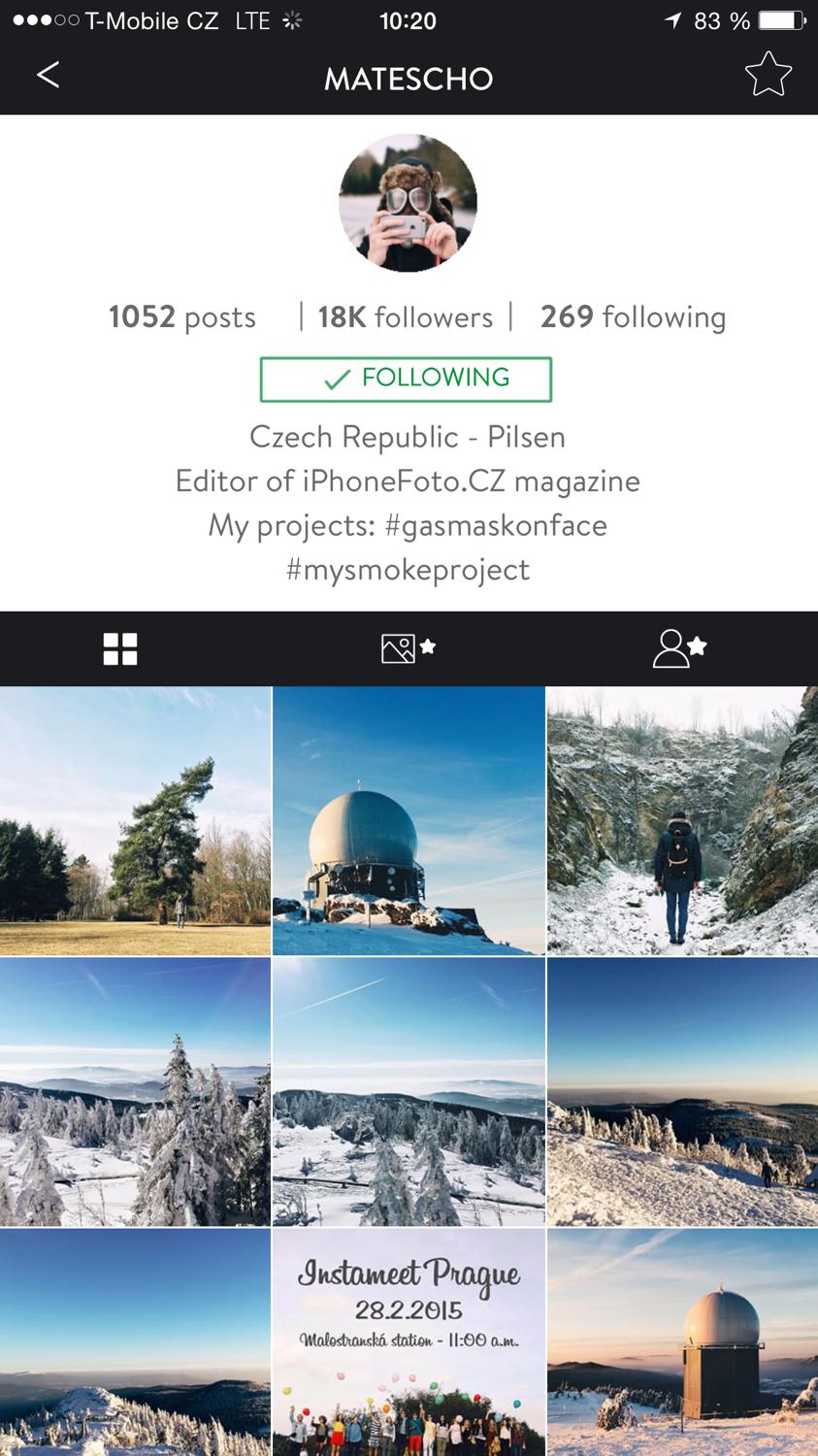Go back using the arrow in header
Image resolution: width=818 pixels, height=1456 pixels.
pyautogui.click(x=48, y=75)
